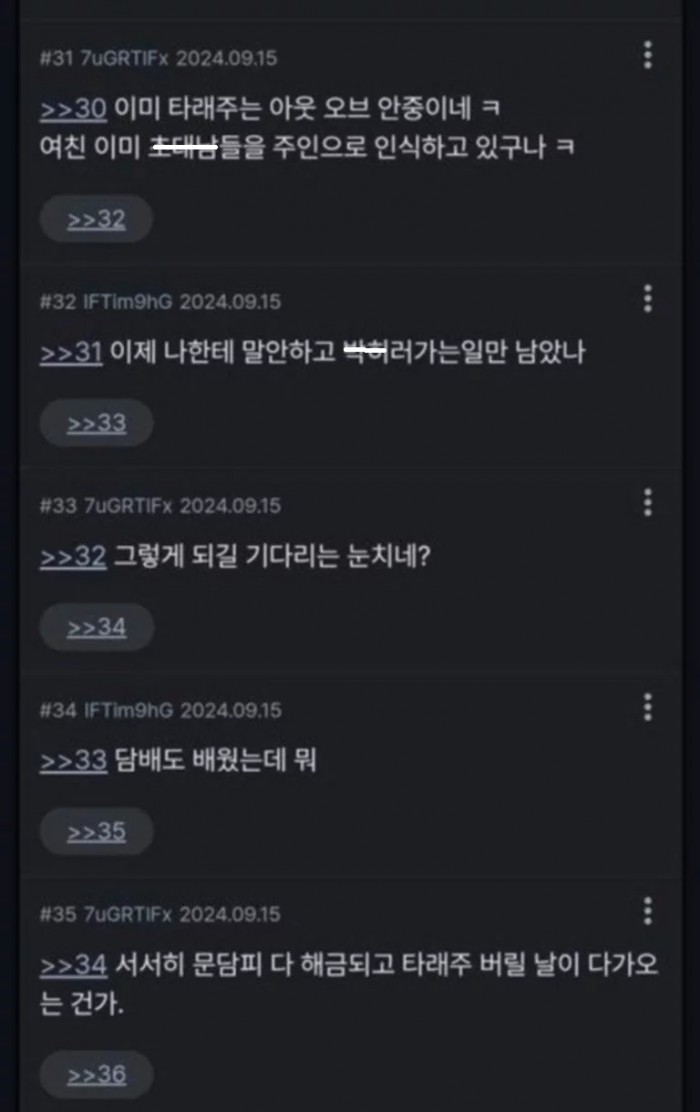Open the overflow menu of post #31
This screenshot has width=700, height=1112.
tap(648, 55)
